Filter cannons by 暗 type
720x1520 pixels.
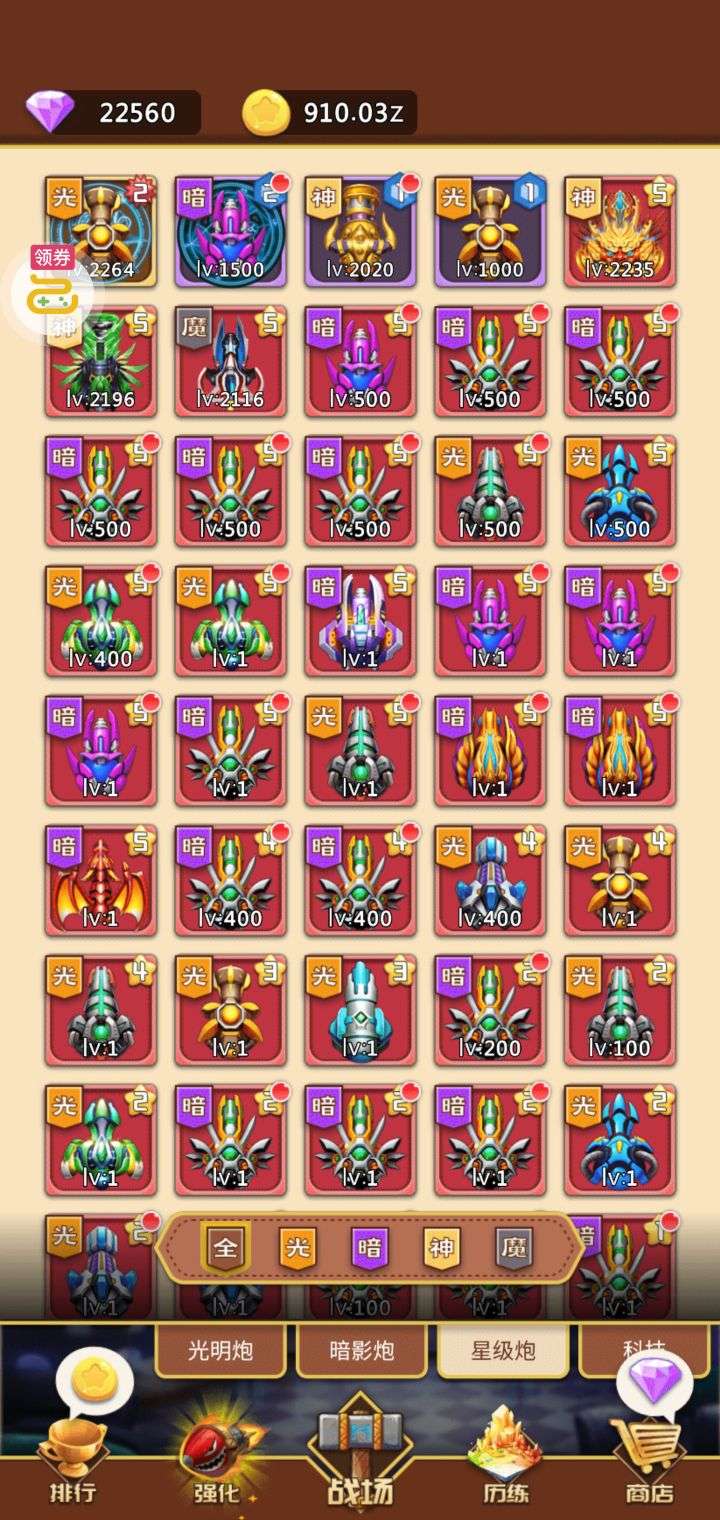[369, 1248]
